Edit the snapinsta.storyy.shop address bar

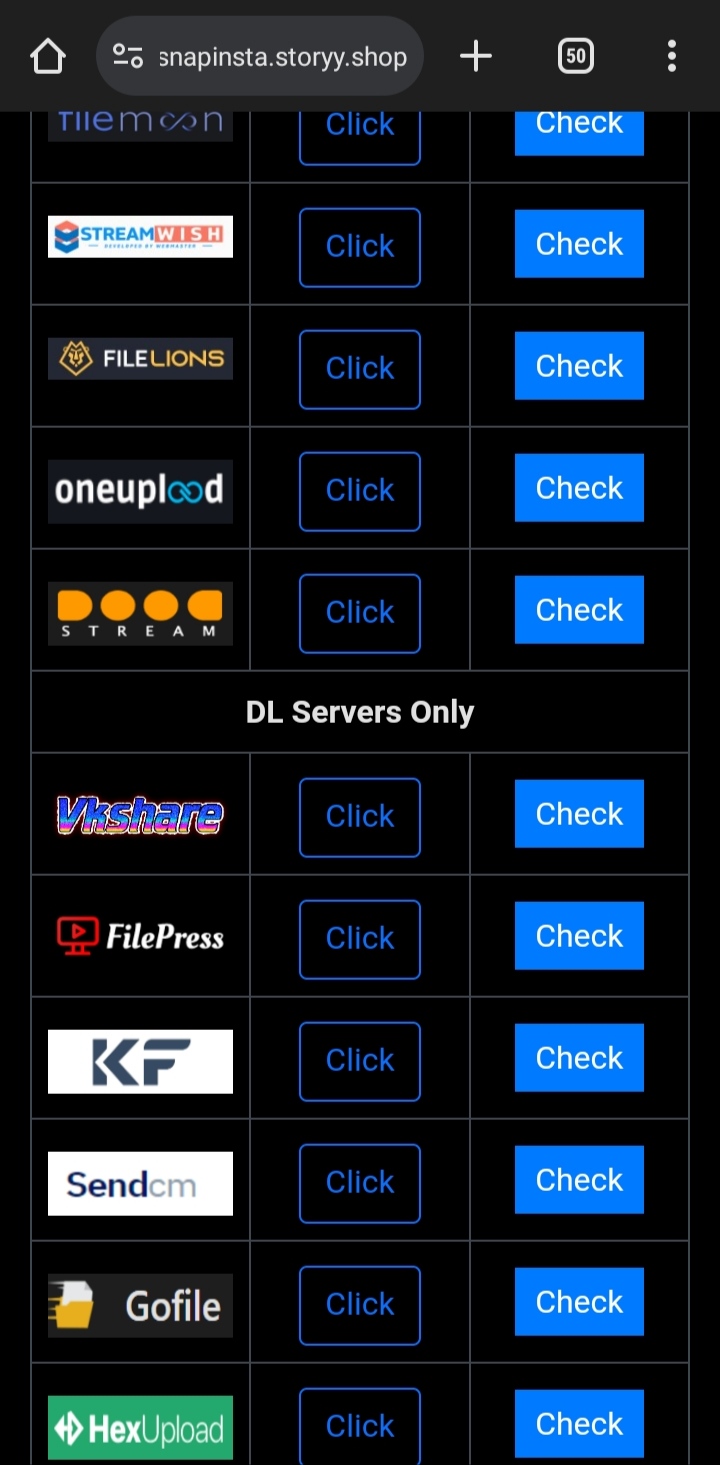pos(281,57)
